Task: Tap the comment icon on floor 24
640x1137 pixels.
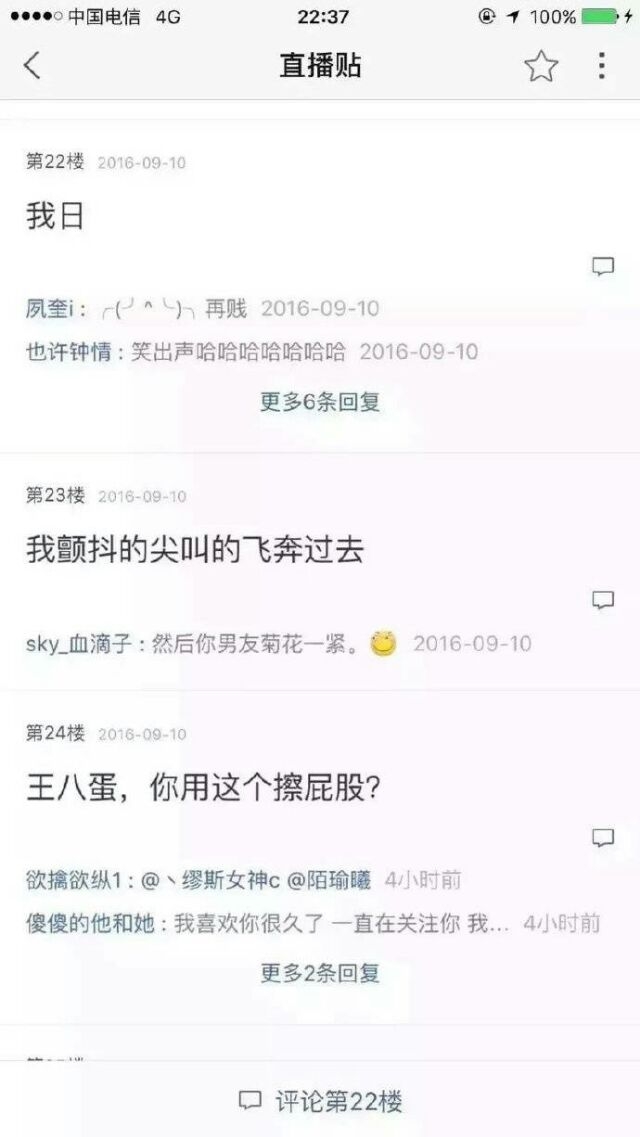Action: click(x=603, y=838)
